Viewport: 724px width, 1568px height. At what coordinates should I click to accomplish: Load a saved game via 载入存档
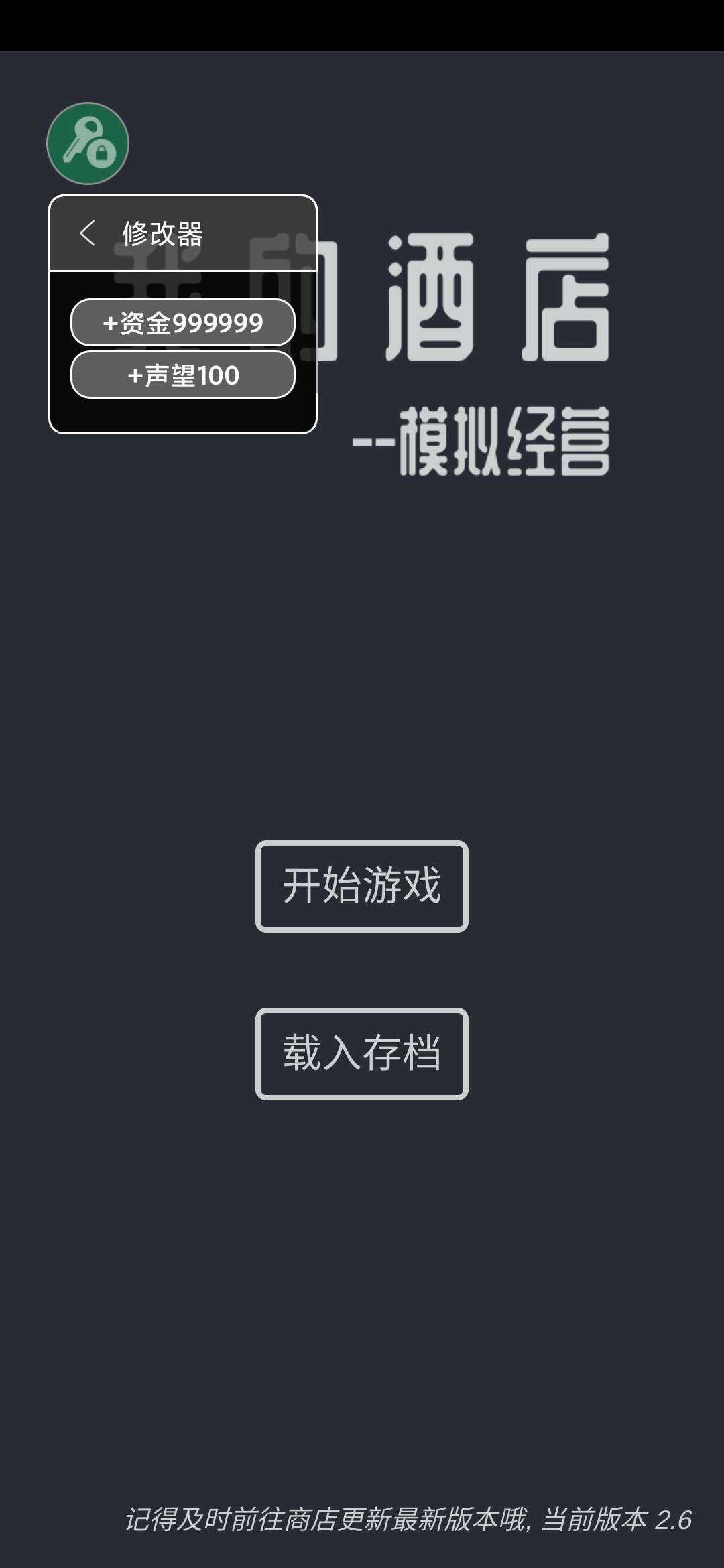tap(361, 1053)
